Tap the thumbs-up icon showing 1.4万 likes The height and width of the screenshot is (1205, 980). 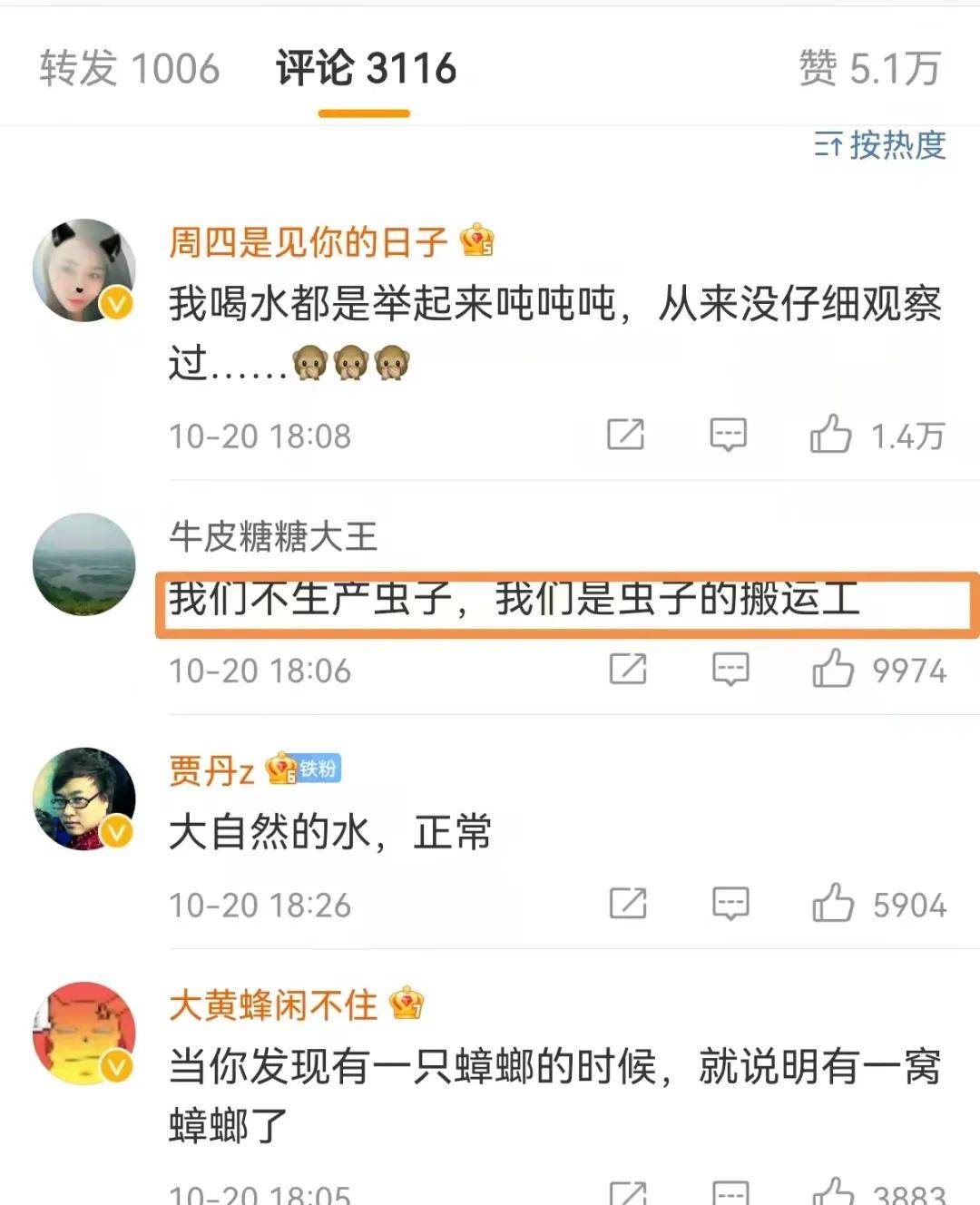(x=832, y=434)
